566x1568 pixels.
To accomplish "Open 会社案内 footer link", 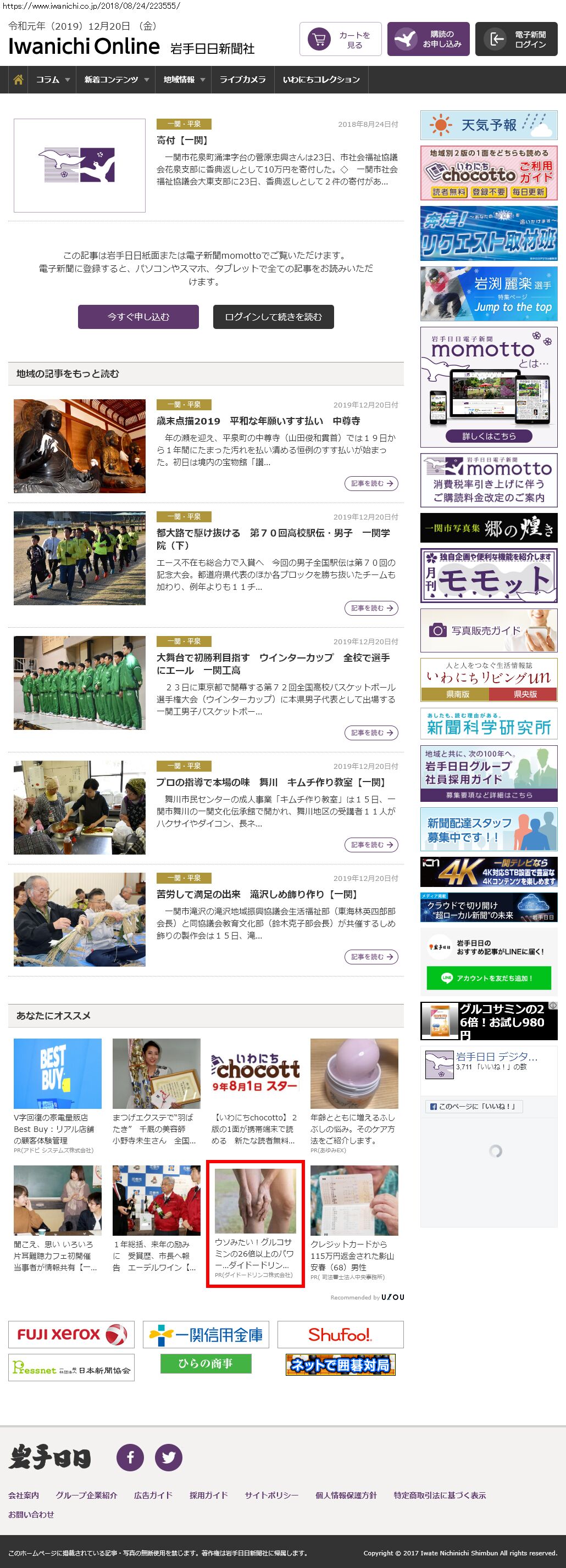I will coord(24,1495).
